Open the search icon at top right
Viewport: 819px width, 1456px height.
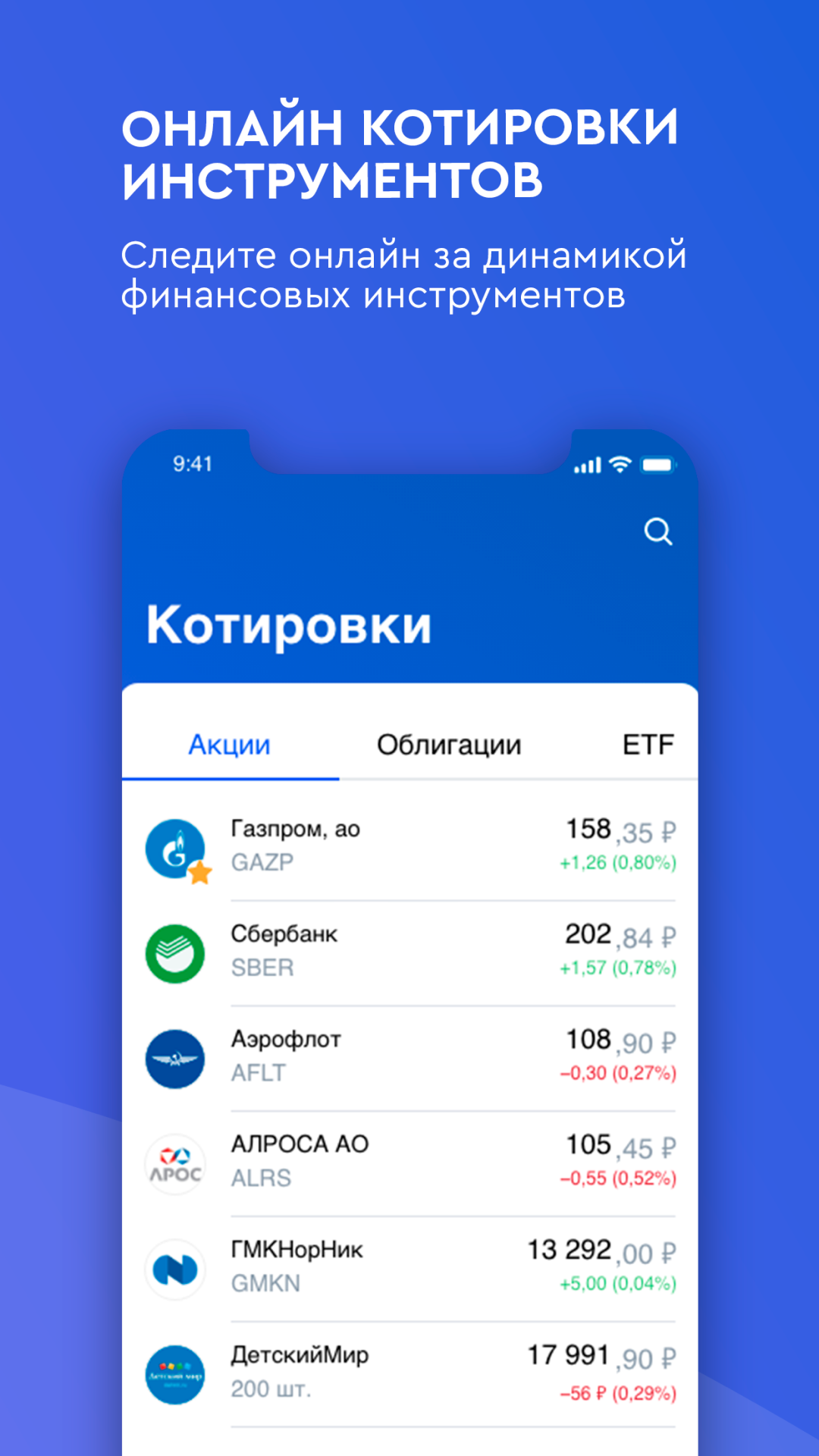[x=657, y=532]
